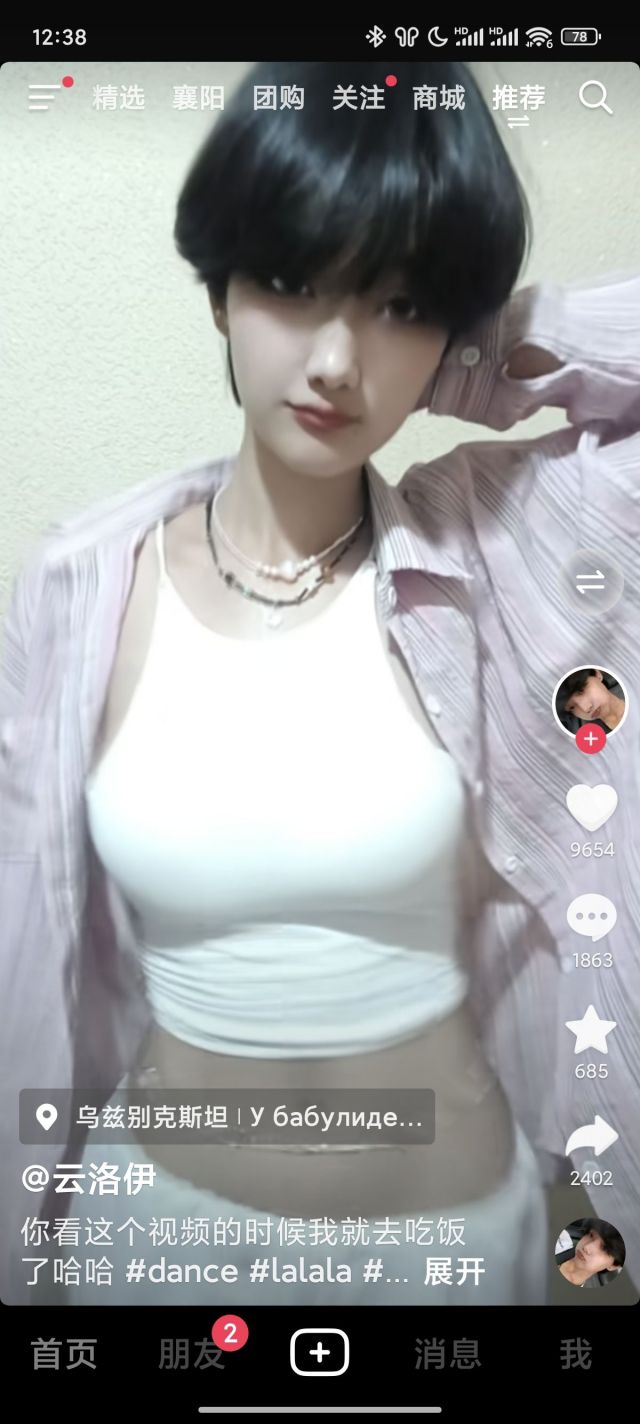Open the comments on this video
The width and height of the screenshot is (640, 1424).
point(591,917)
